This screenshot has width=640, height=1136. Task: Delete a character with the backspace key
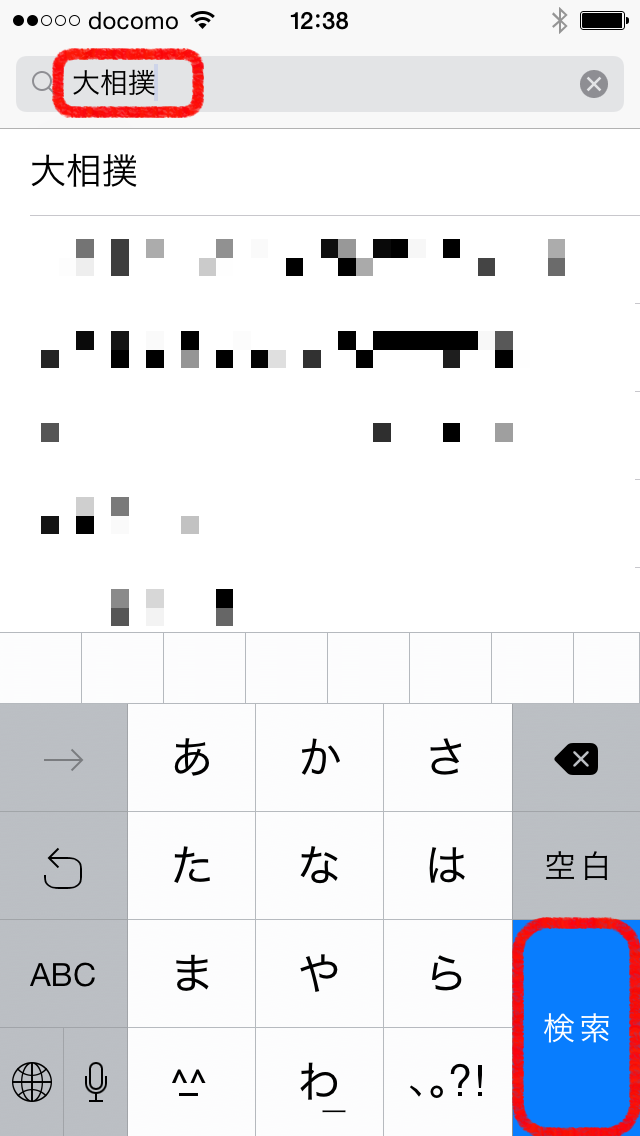tap(576, 760)
